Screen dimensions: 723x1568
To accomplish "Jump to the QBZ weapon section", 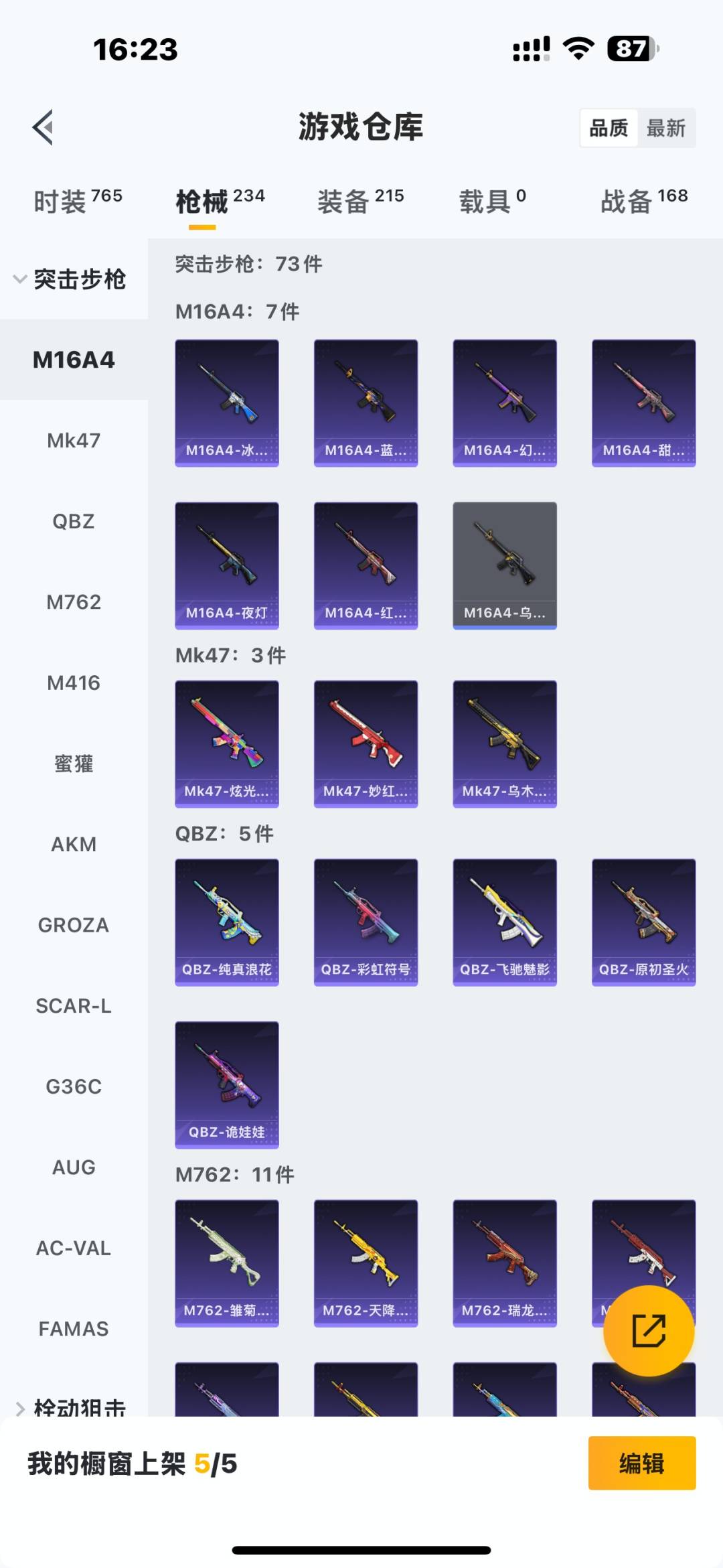I will click(74, 521).
